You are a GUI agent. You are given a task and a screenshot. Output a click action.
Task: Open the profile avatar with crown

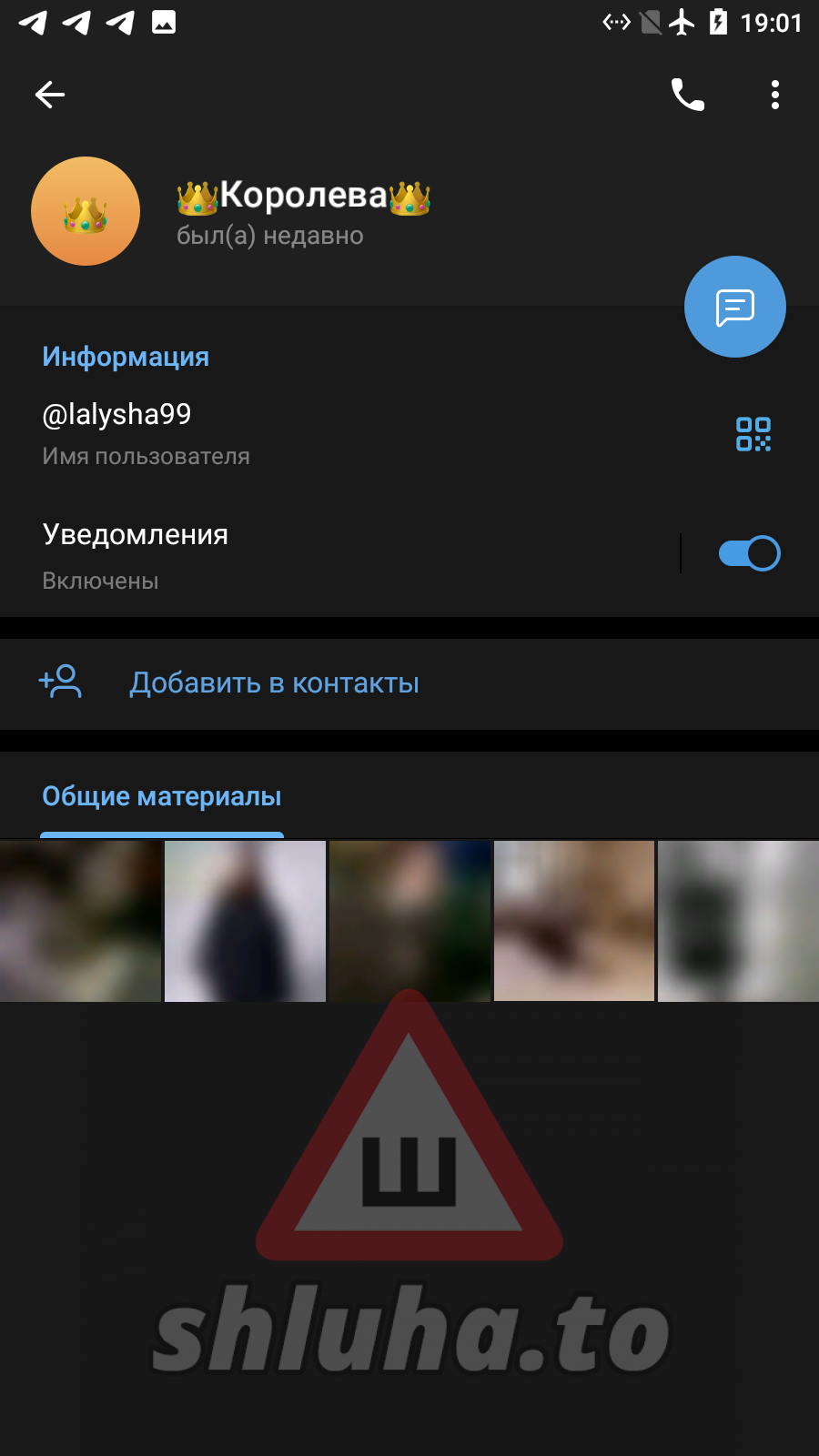pos(86,211)
